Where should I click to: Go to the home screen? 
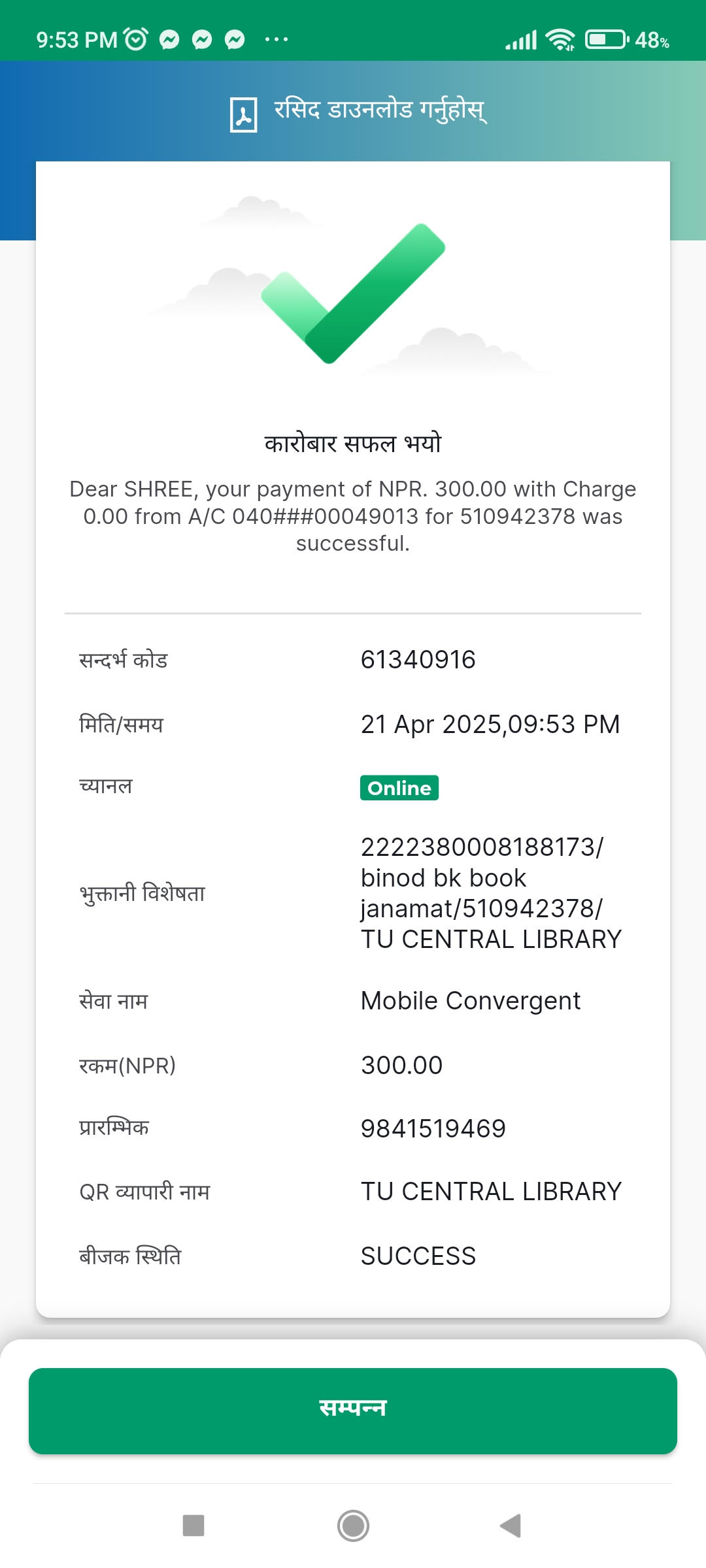353,1526
